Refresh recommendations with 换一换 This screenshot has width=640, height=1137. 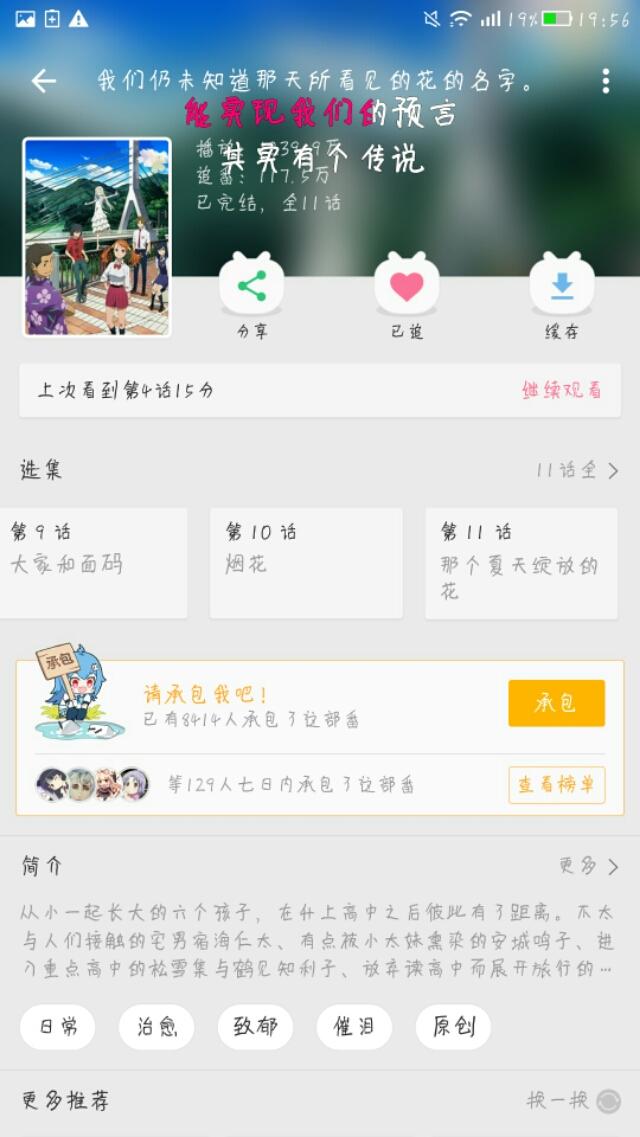coord(573,1101)
